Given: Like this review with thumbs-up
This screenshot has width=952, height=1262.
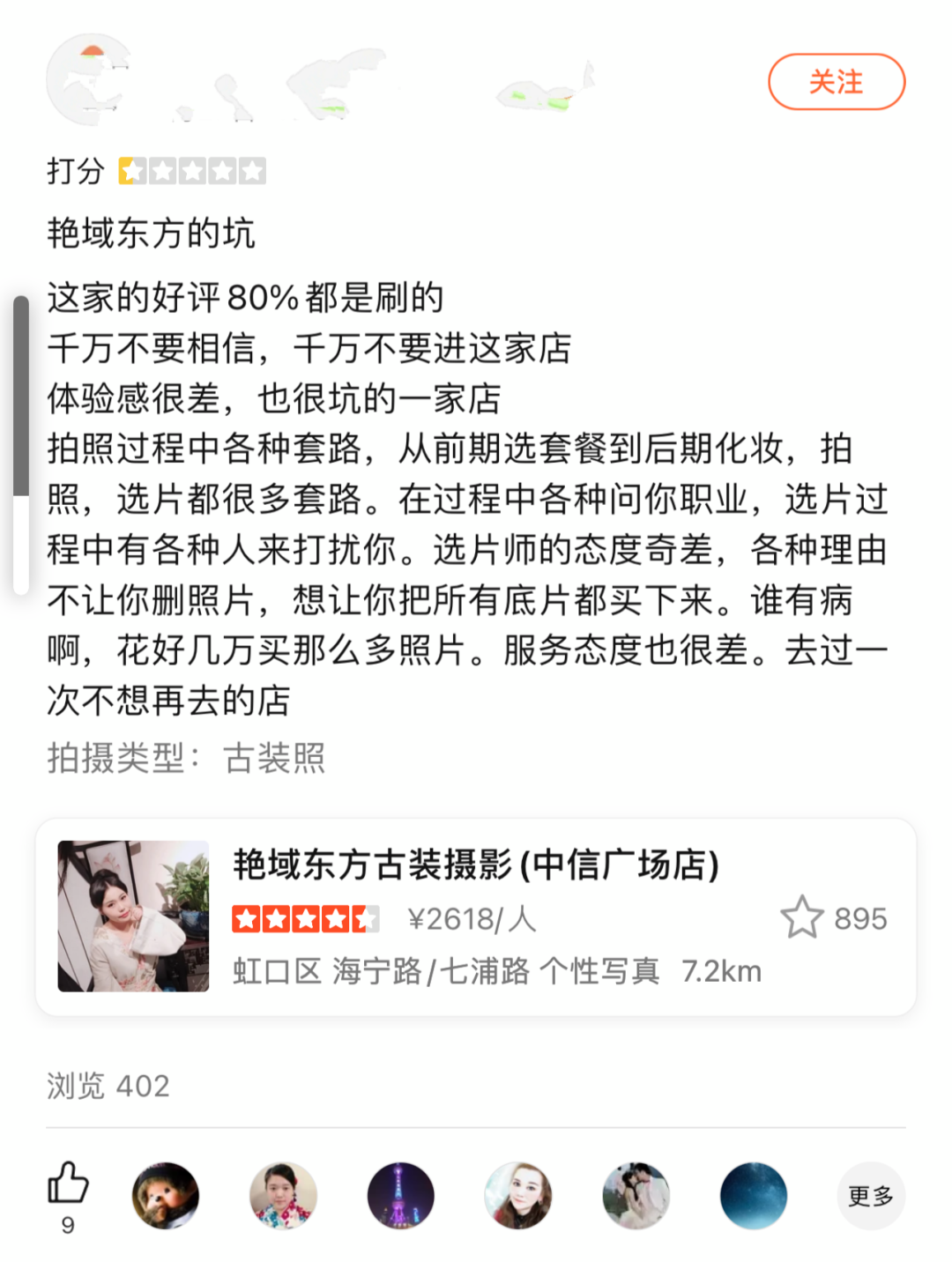Looking at the screenshot, I should pyautogui.click(x=68, y=1183).
